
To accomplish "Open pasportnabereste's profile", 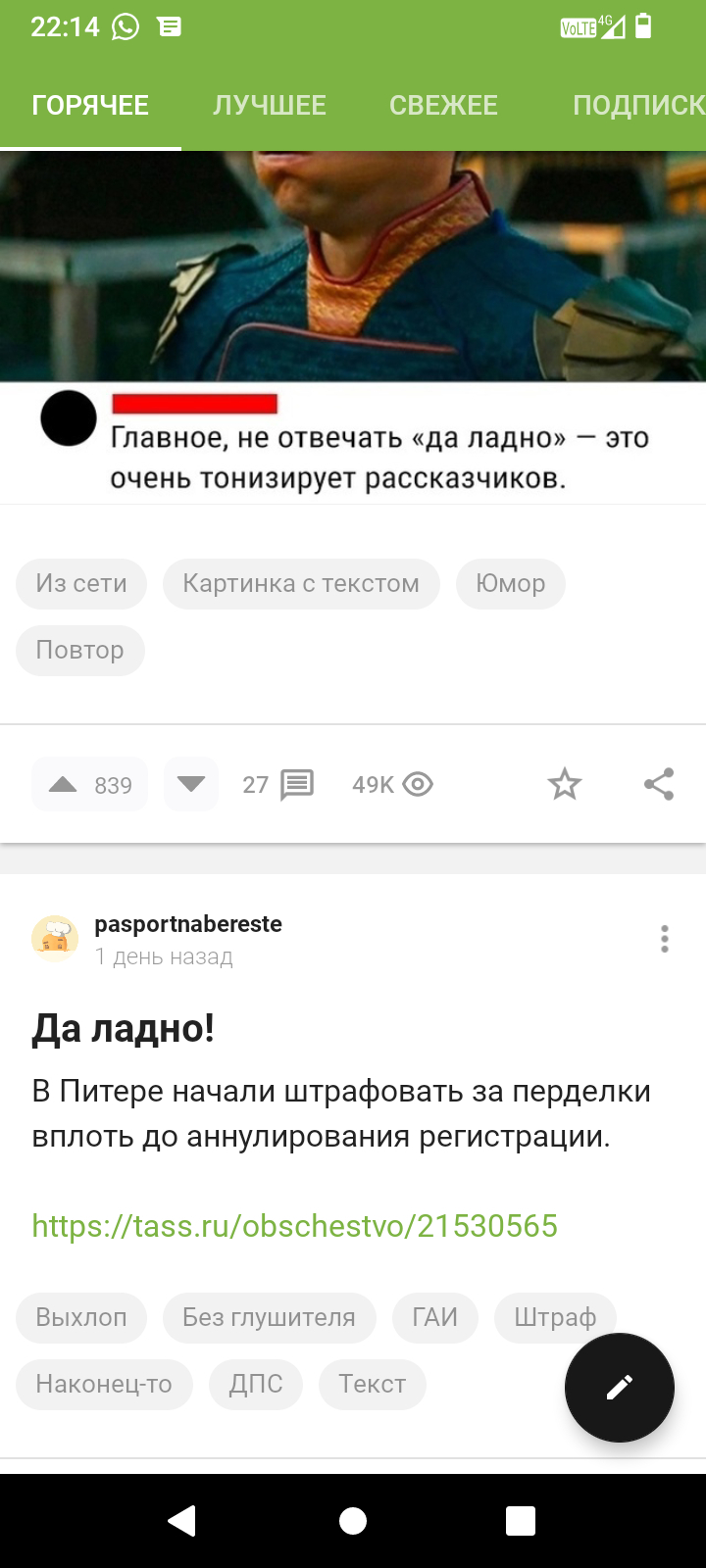I will click(188, 924).
